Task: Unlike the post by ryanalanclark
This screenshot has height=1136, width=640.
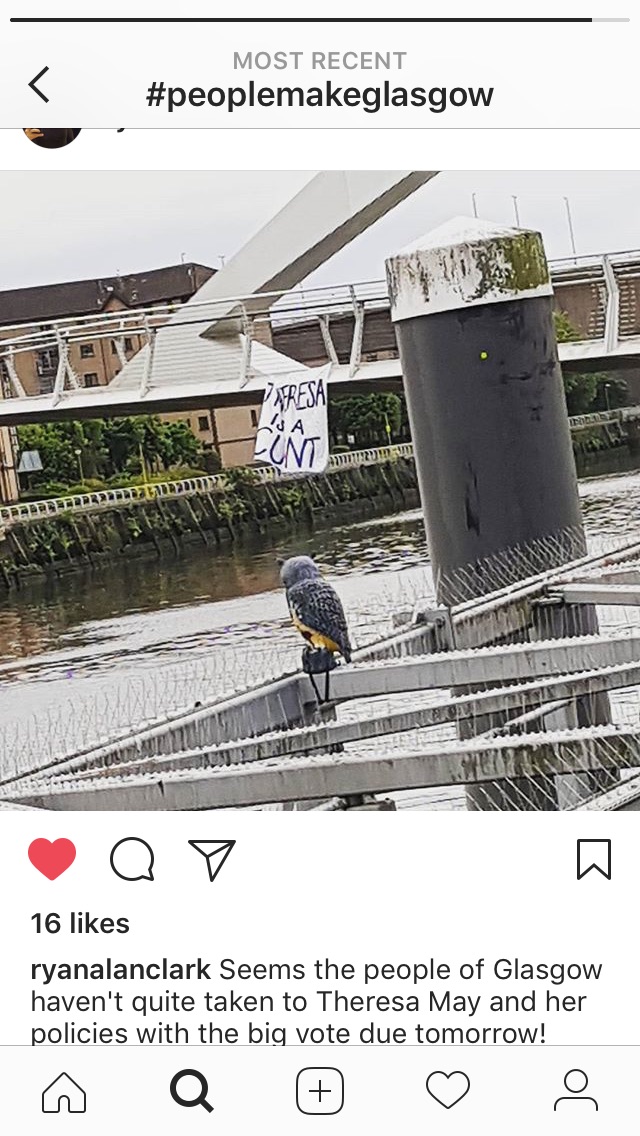Action: pos(52,859)
